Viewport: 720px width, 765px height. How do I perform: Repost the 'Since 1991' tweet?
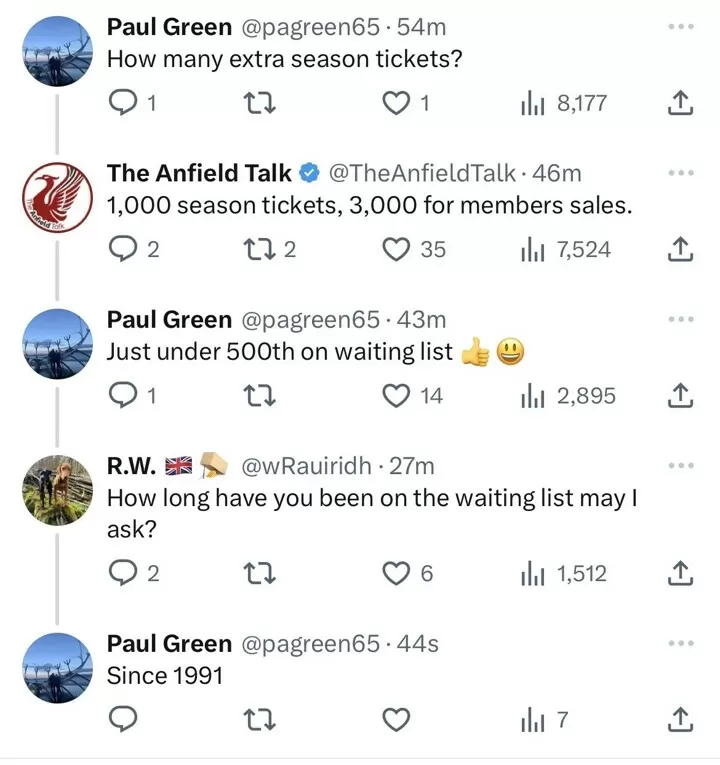(x=259, y=719)
